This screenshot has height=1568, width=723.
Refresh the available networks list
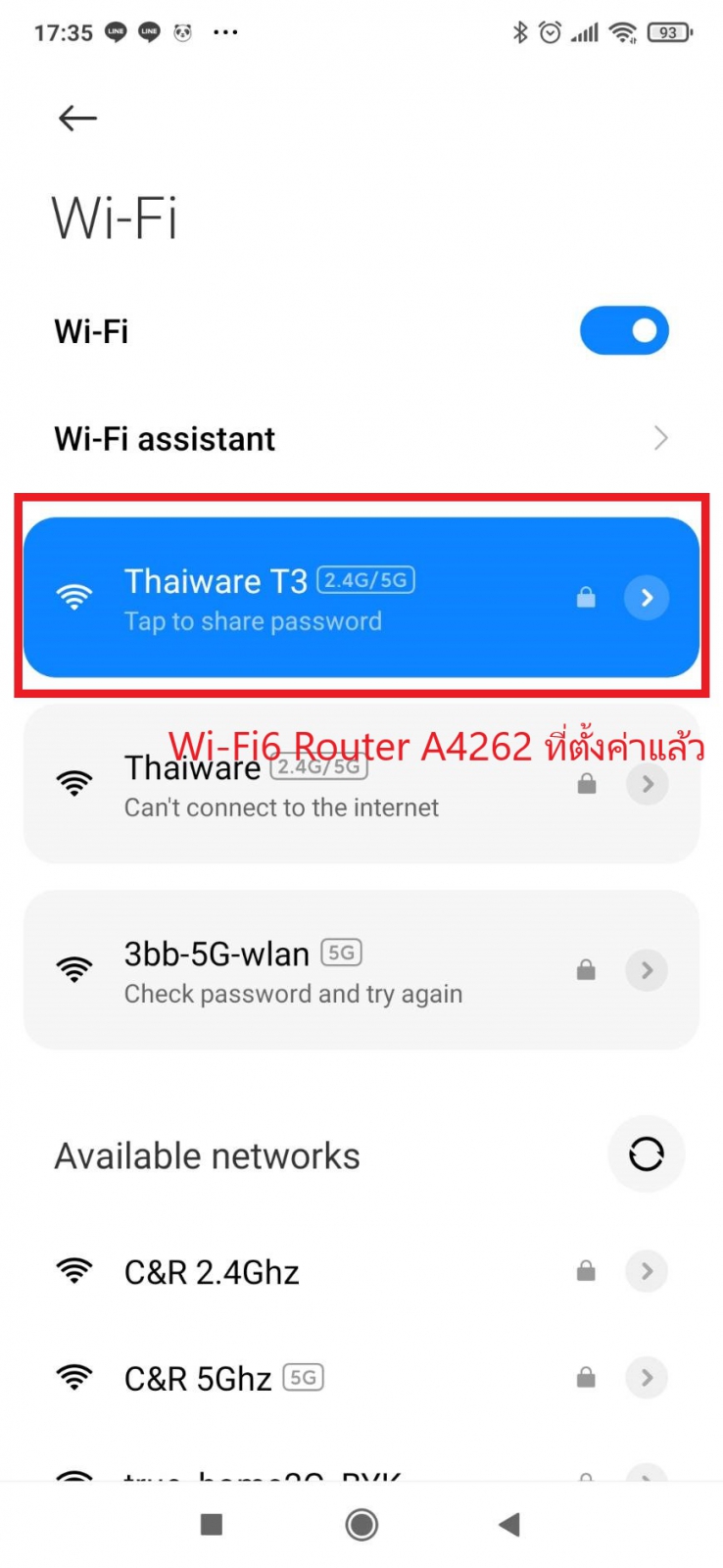click(x=646, y=1154)
